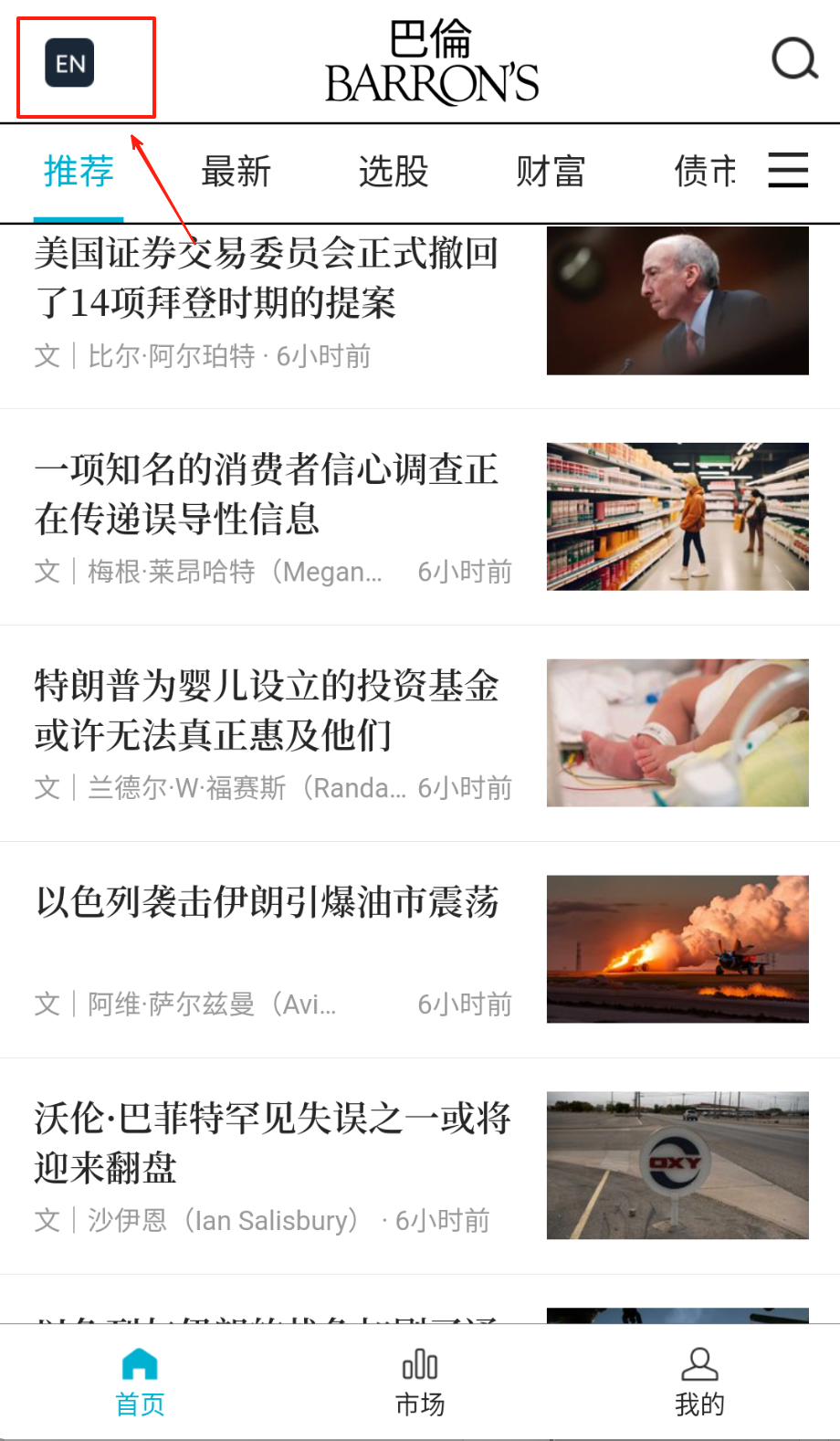Viewport: 840px width, 1441px height.
Task: Read the 美国证券交易委员会 article
Action: coord(267,278)
